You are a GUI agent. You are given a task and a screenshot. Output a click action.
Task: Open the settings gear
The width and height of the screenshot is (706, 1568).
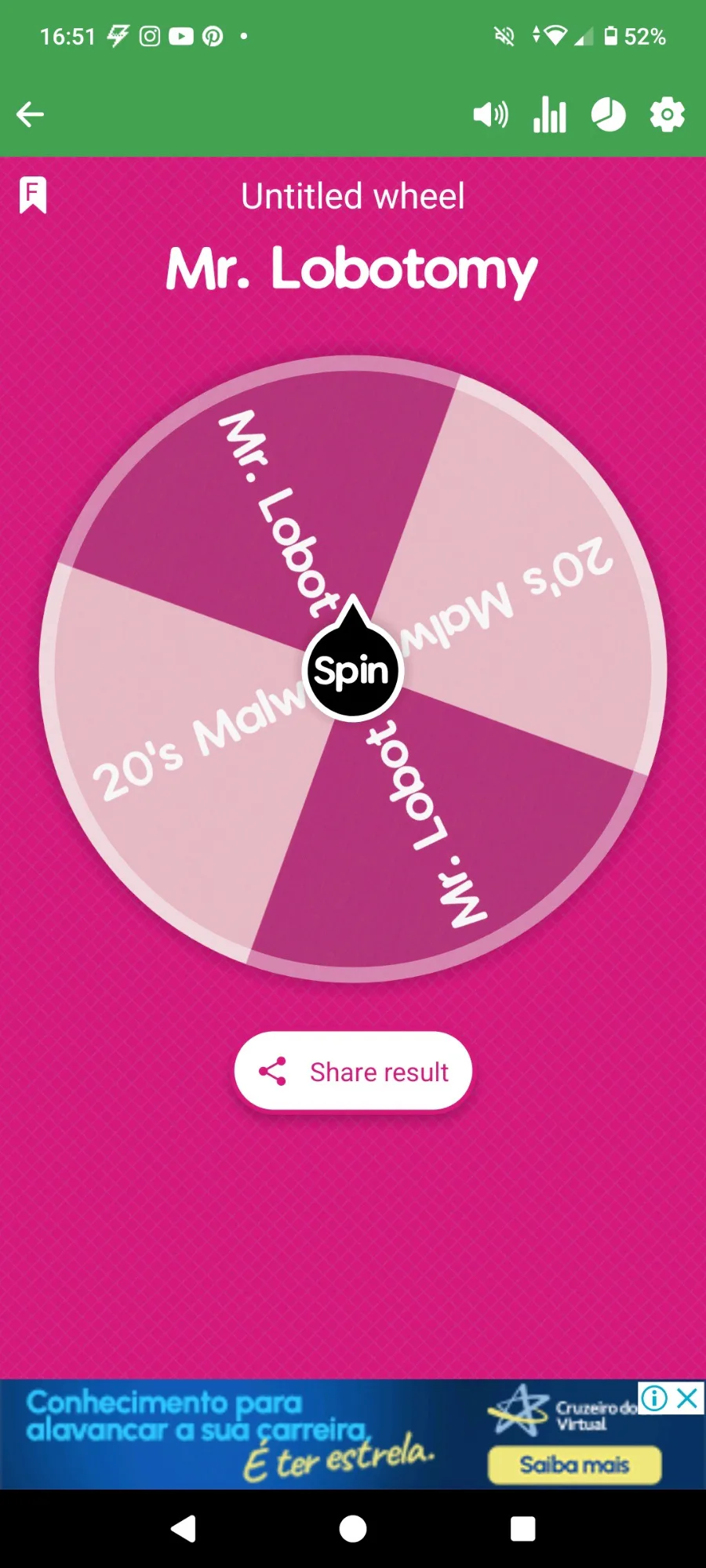[x=668, y=114]
